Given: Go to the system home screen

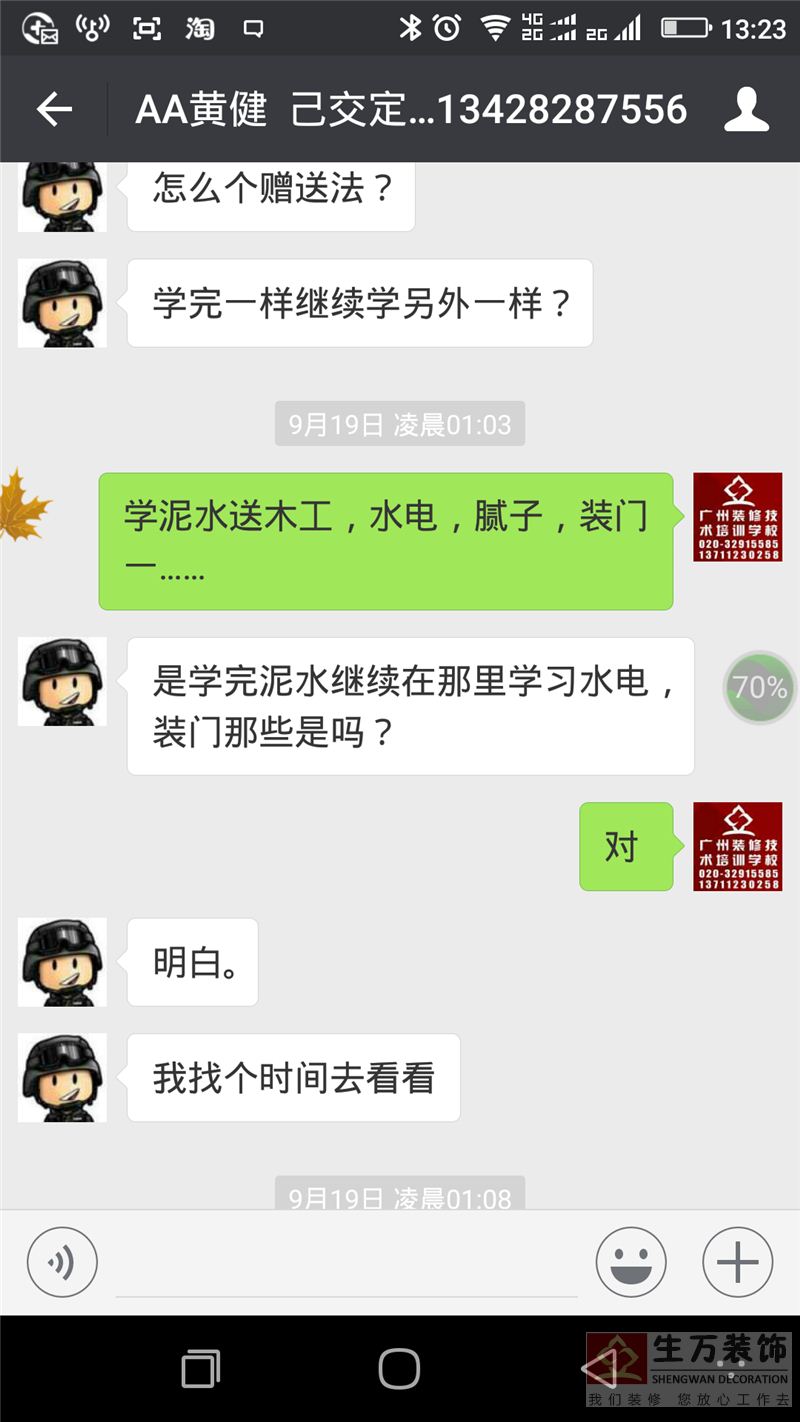Looking at the screenshot, I should (399, 1368).
